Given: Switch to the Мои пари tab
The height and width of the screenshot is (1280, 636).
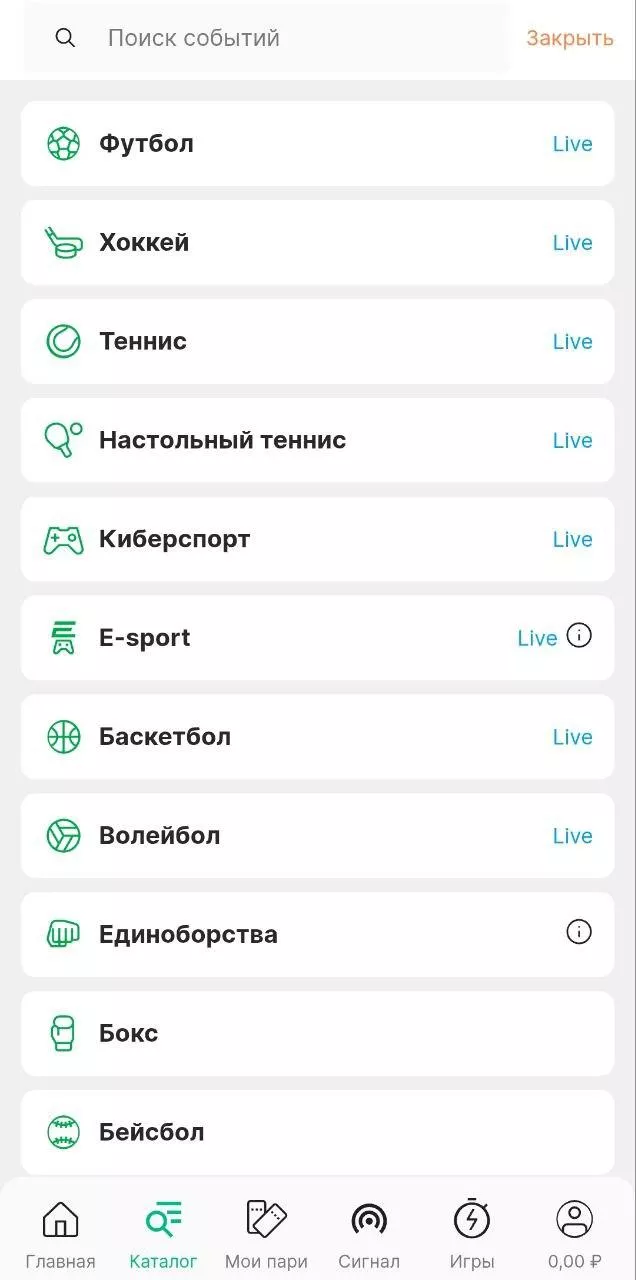Looking at the screenshot, I should pyautogui.click(x=266, y=1234).
